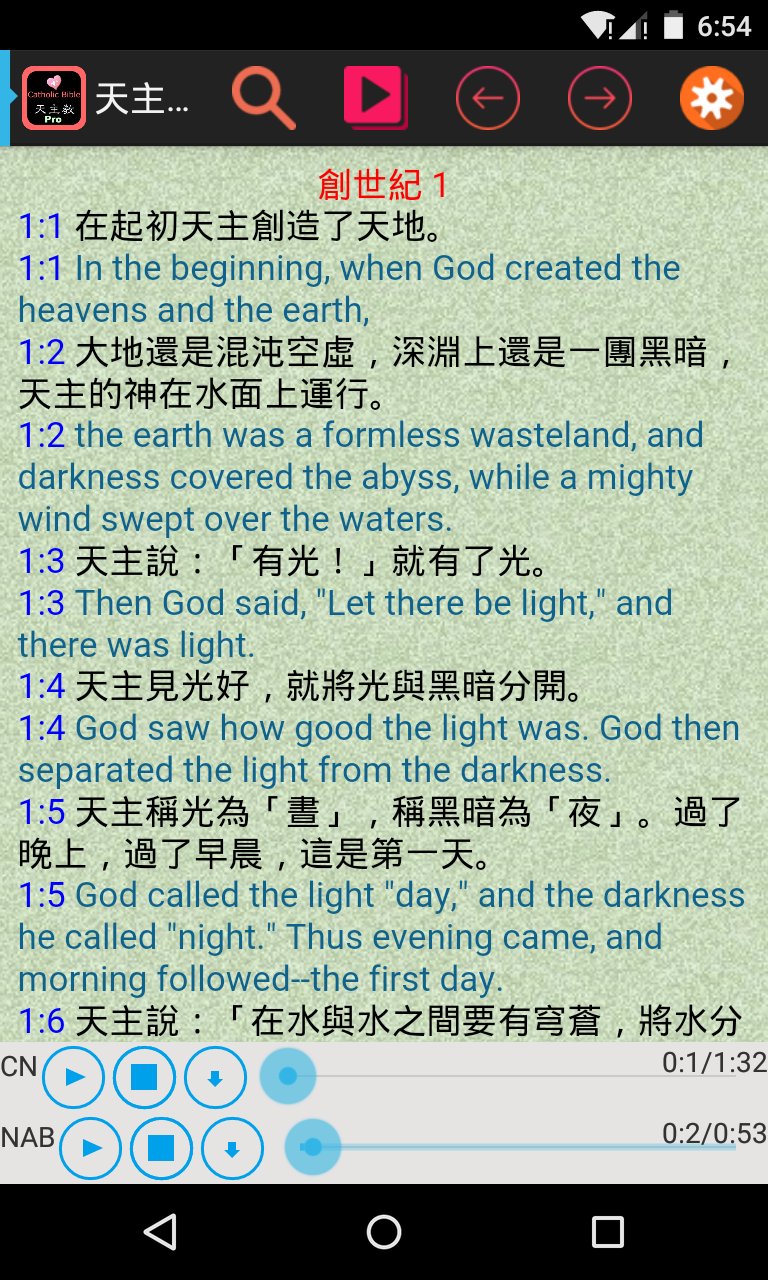Stop the NAB audio track
768x1280 pixels.
click(161, 1147)
